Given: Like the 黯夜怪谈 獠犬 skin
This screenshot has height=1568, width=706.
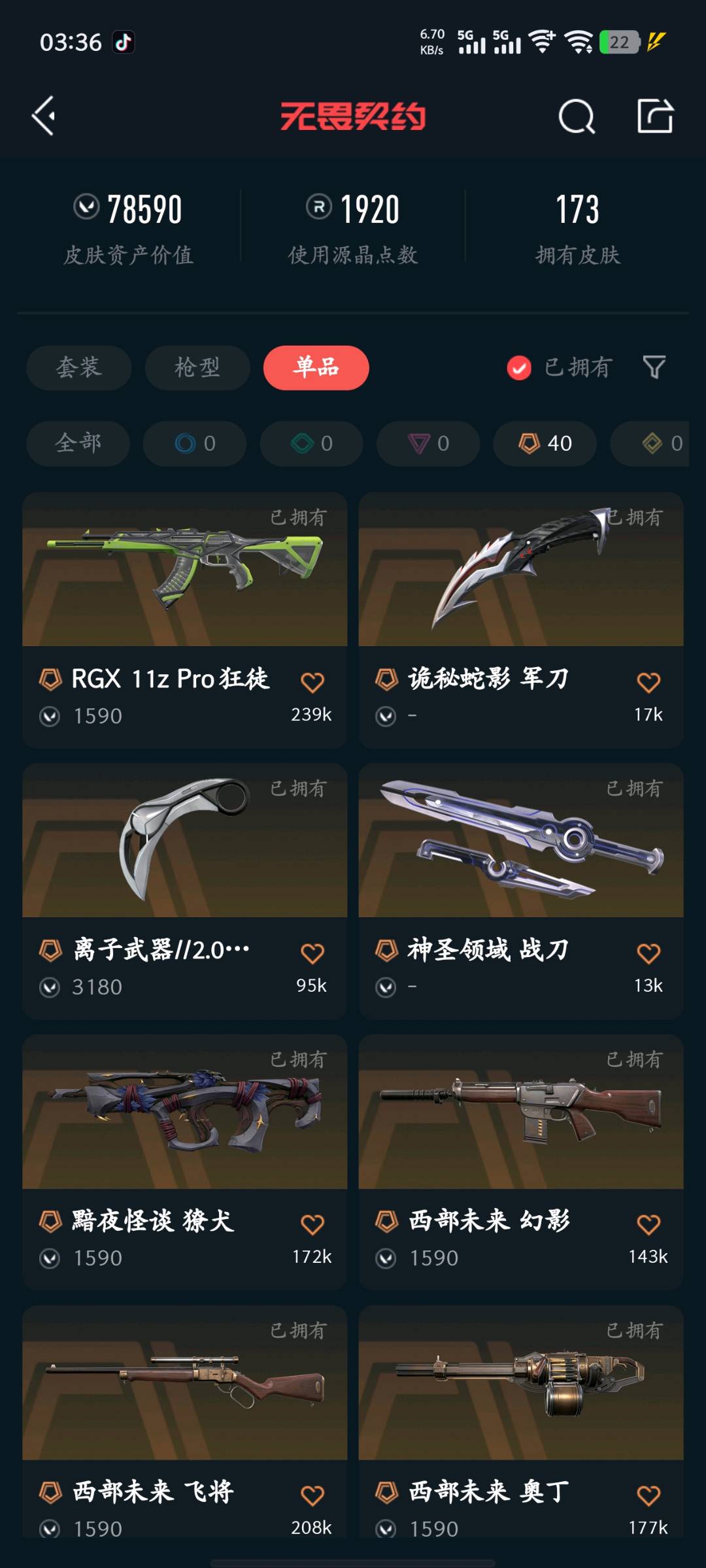Looking at the screenshot, I should [312, 1224].
